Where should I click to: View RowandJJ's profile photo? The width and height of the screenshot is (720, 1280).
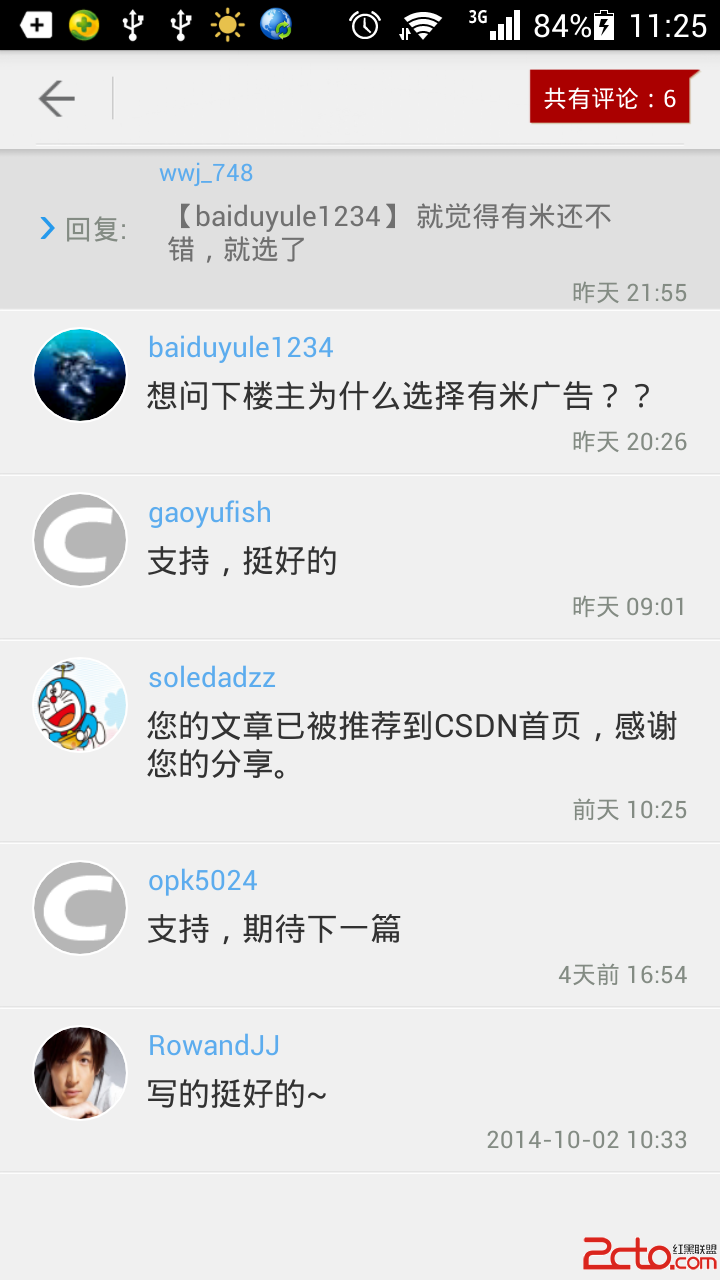80,1072
